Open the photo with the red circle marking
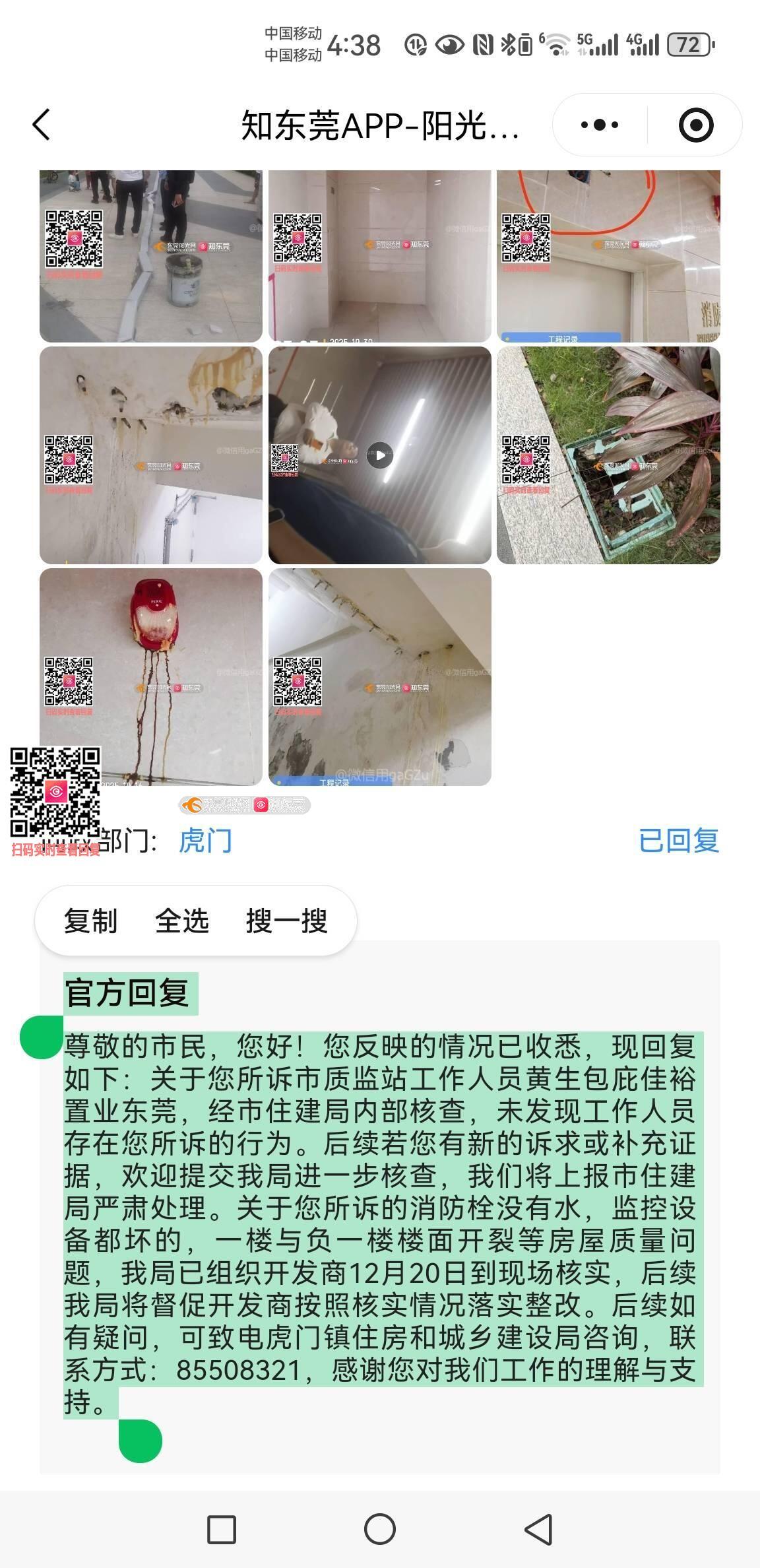The height and width of the screenshot is (1568, 760). click(x=608, y=256)
